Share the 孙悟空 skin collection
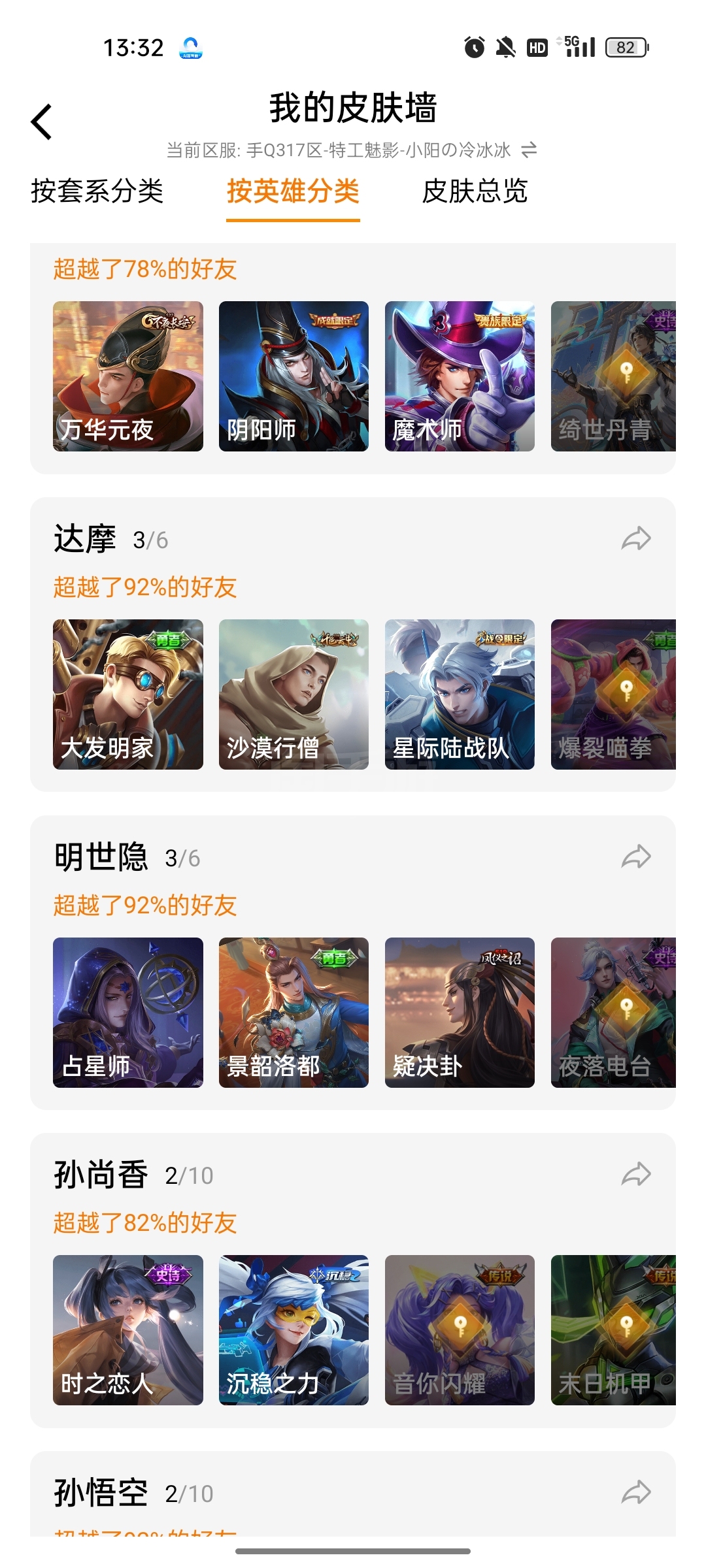706x1568 pixels. (x=635, y=1492)
